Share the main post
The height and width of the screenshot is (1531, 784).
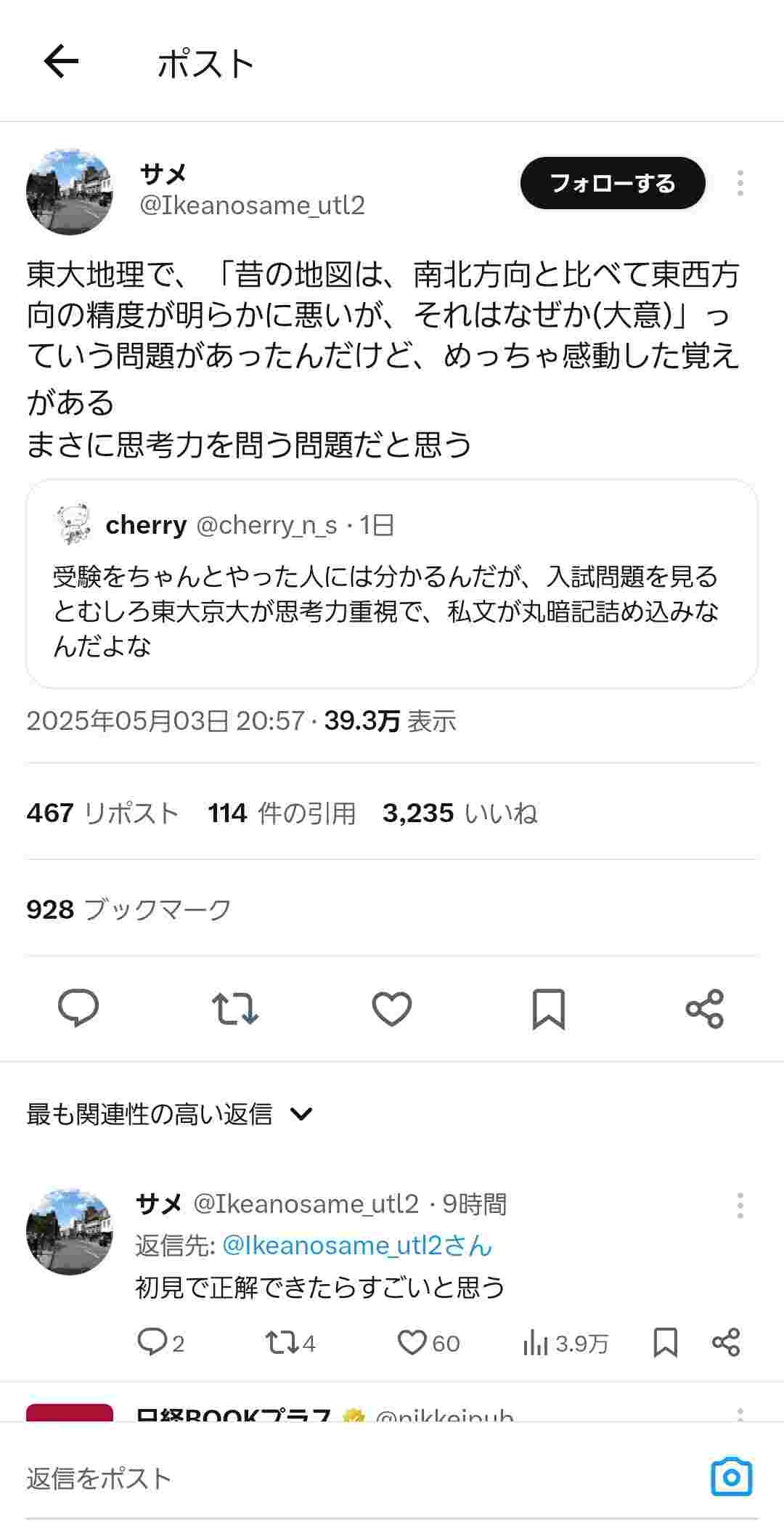(x=704, y=1008)
